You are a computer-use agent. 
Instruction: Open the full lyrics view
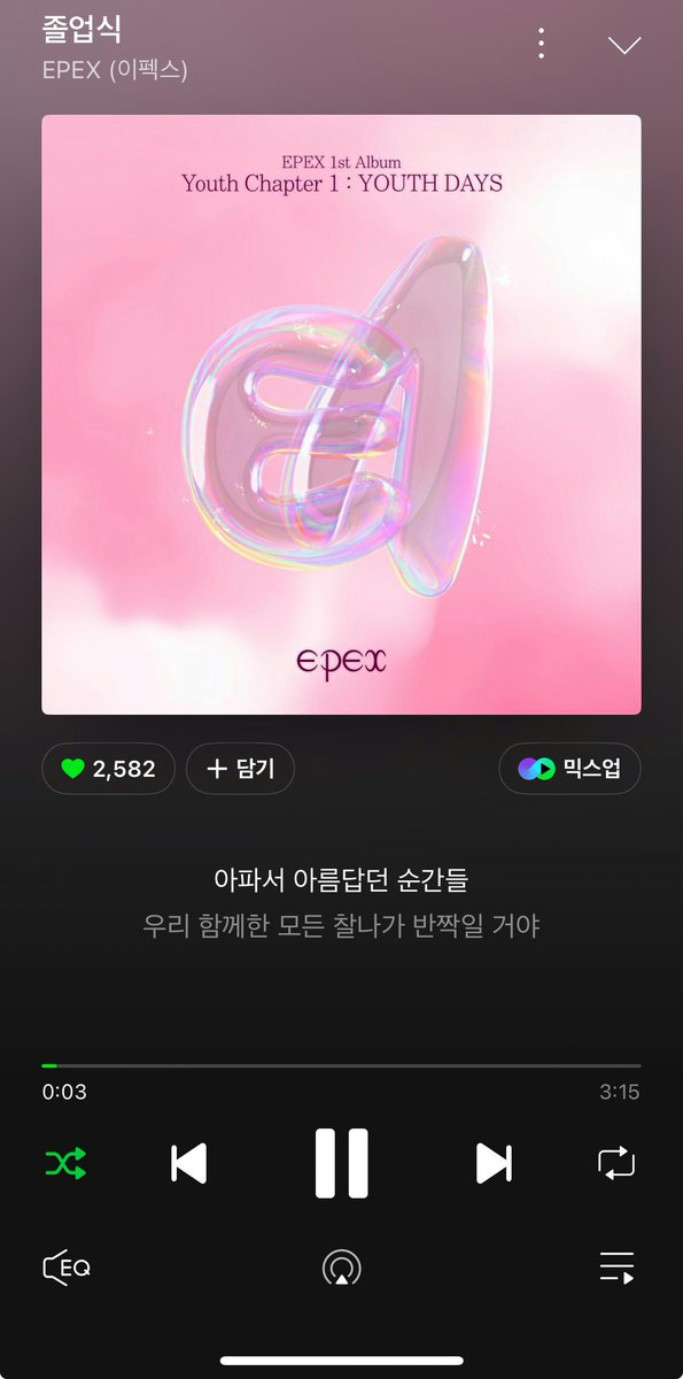pyautogui.click(x=341, y=903)
